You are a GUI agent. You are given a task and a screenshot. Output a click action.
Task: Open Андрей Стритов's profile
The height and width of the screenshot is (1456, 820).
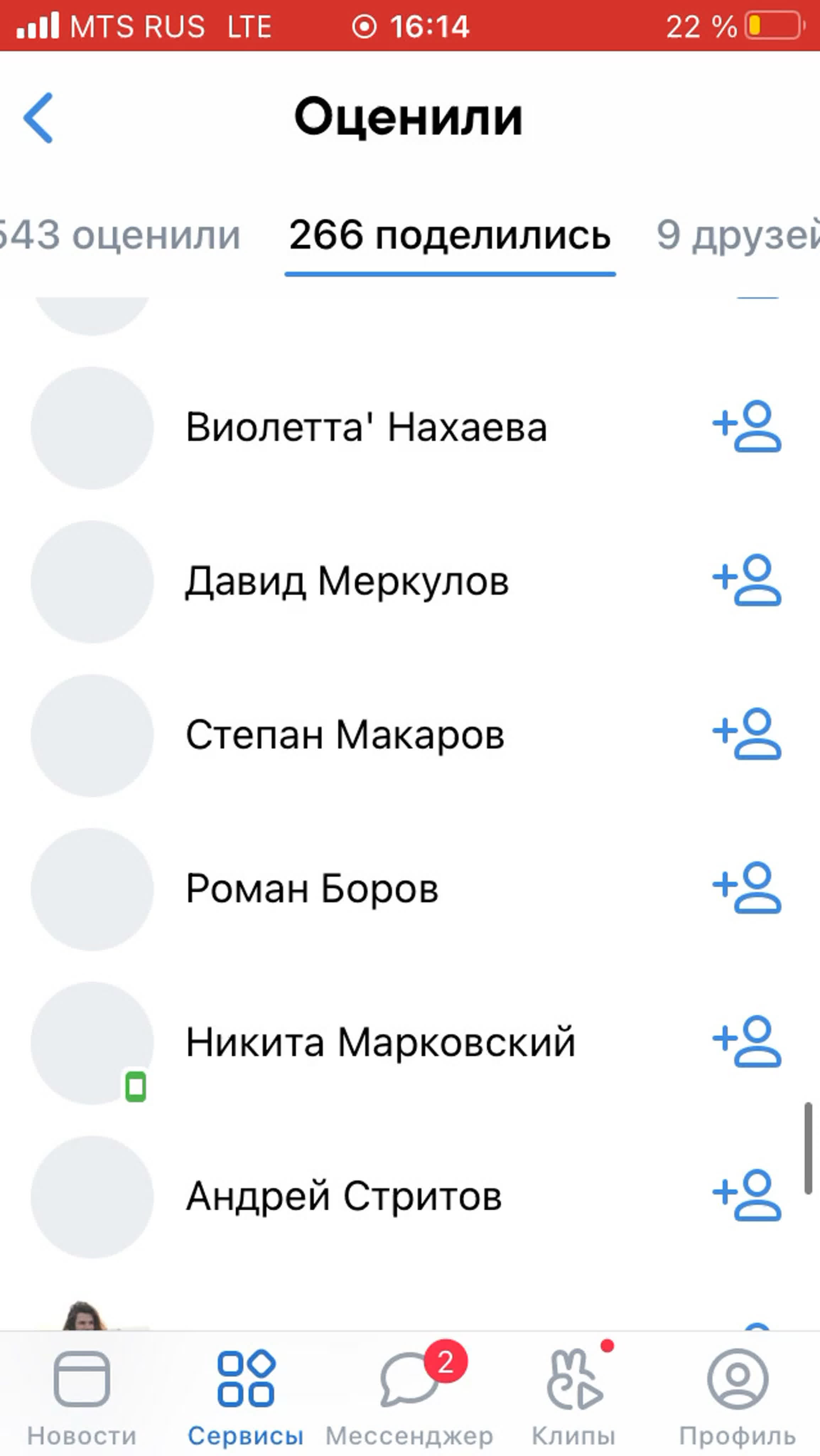pyautogui.click(x=343, y=1196)
